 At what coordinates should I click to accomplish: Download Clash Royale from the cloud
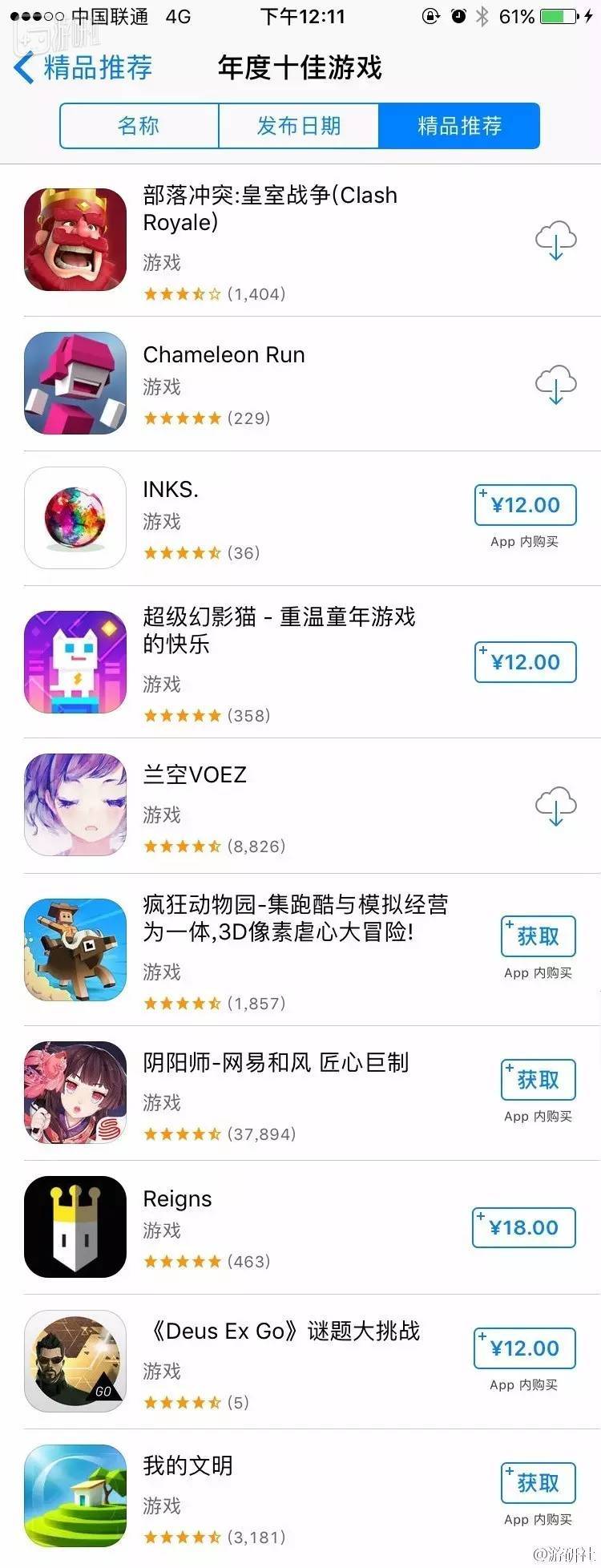(555, 240)
